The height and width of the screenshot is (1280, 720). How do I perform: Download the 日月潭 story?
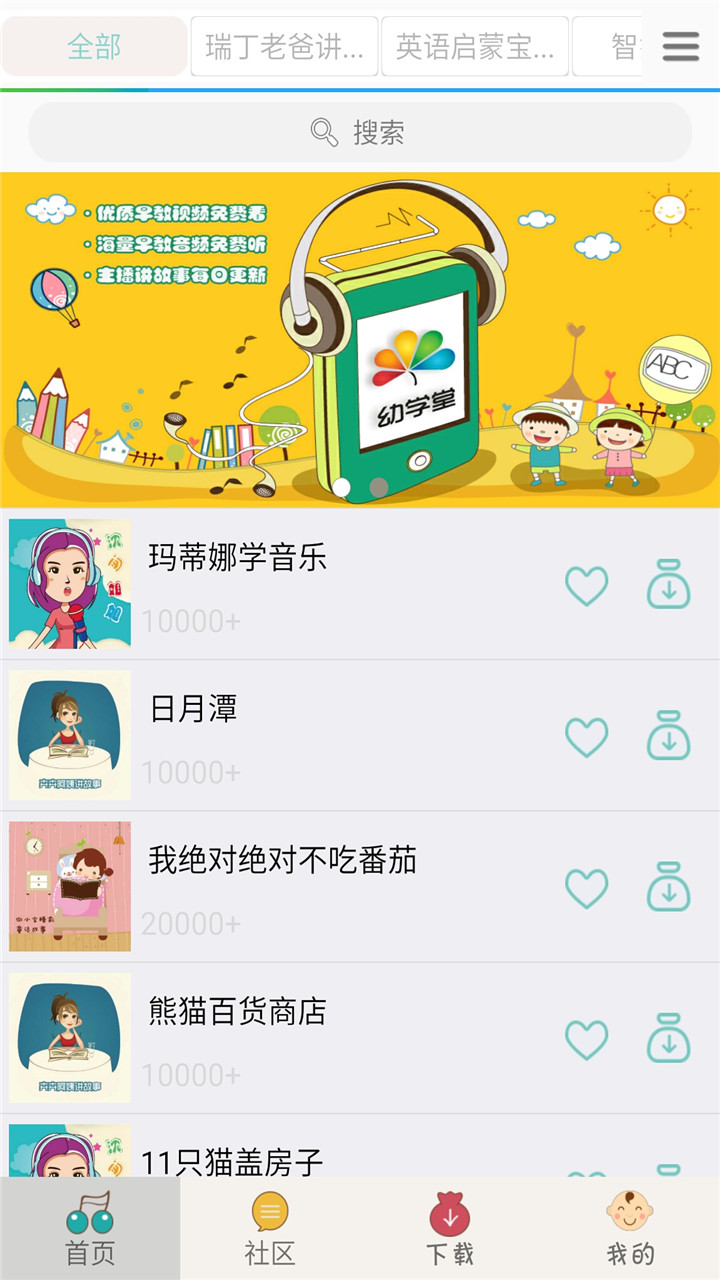[x=667, y=736]
